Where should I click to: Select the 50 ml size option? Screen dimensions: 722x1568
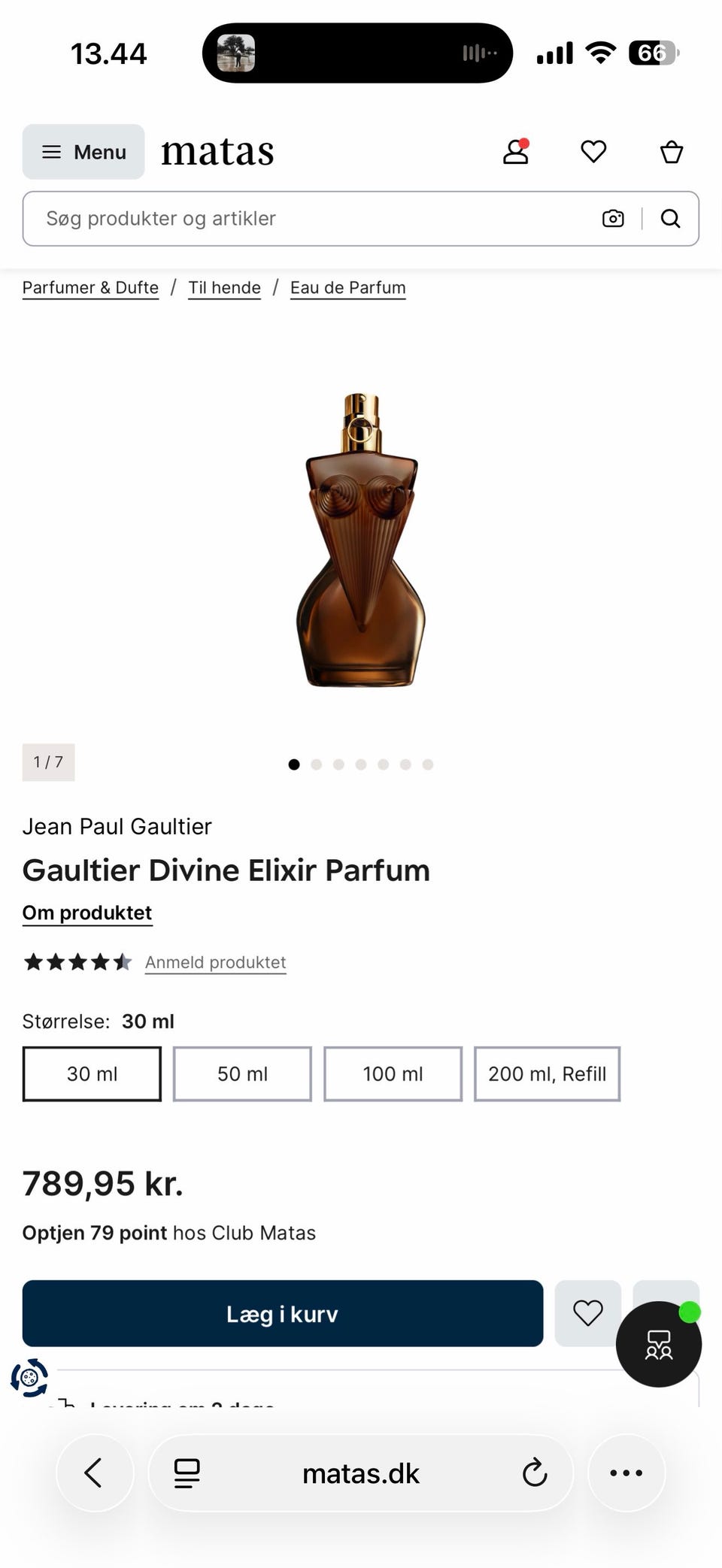(x=241, y=1073)
